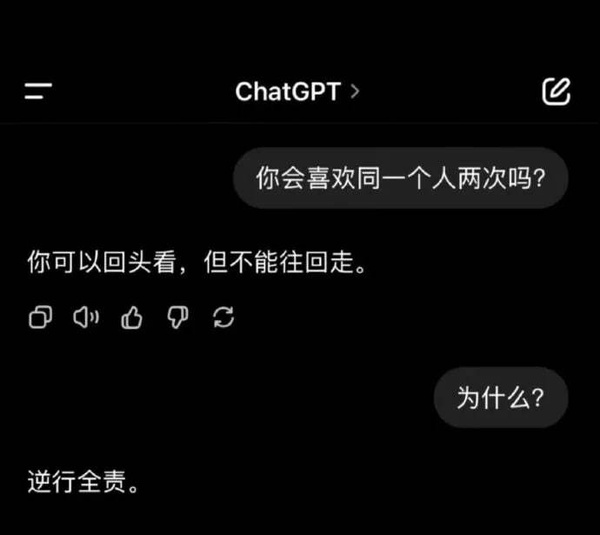
Task: Dislike the first response
Action: tap(178, 318)
